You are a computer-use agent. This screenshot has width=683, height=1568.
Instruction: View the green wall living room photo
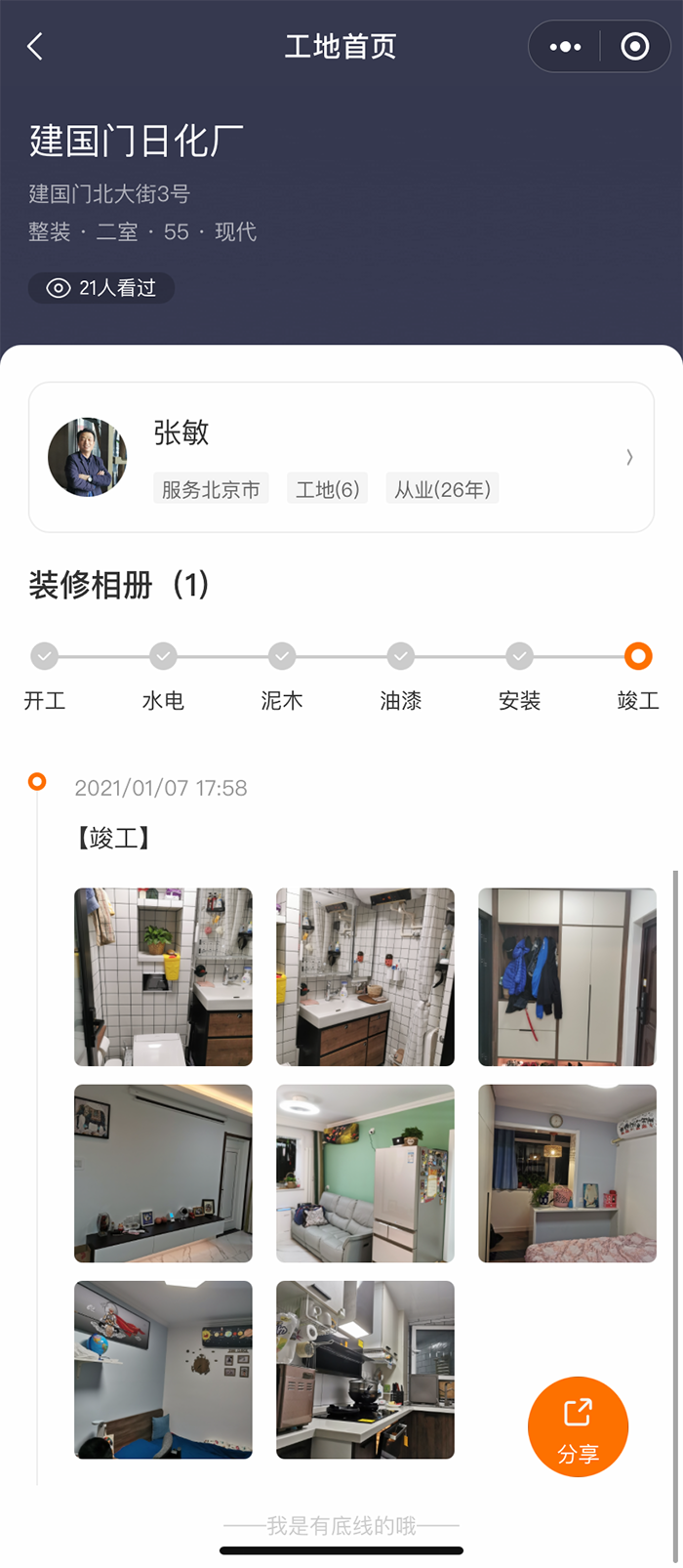pos(365,1173)
